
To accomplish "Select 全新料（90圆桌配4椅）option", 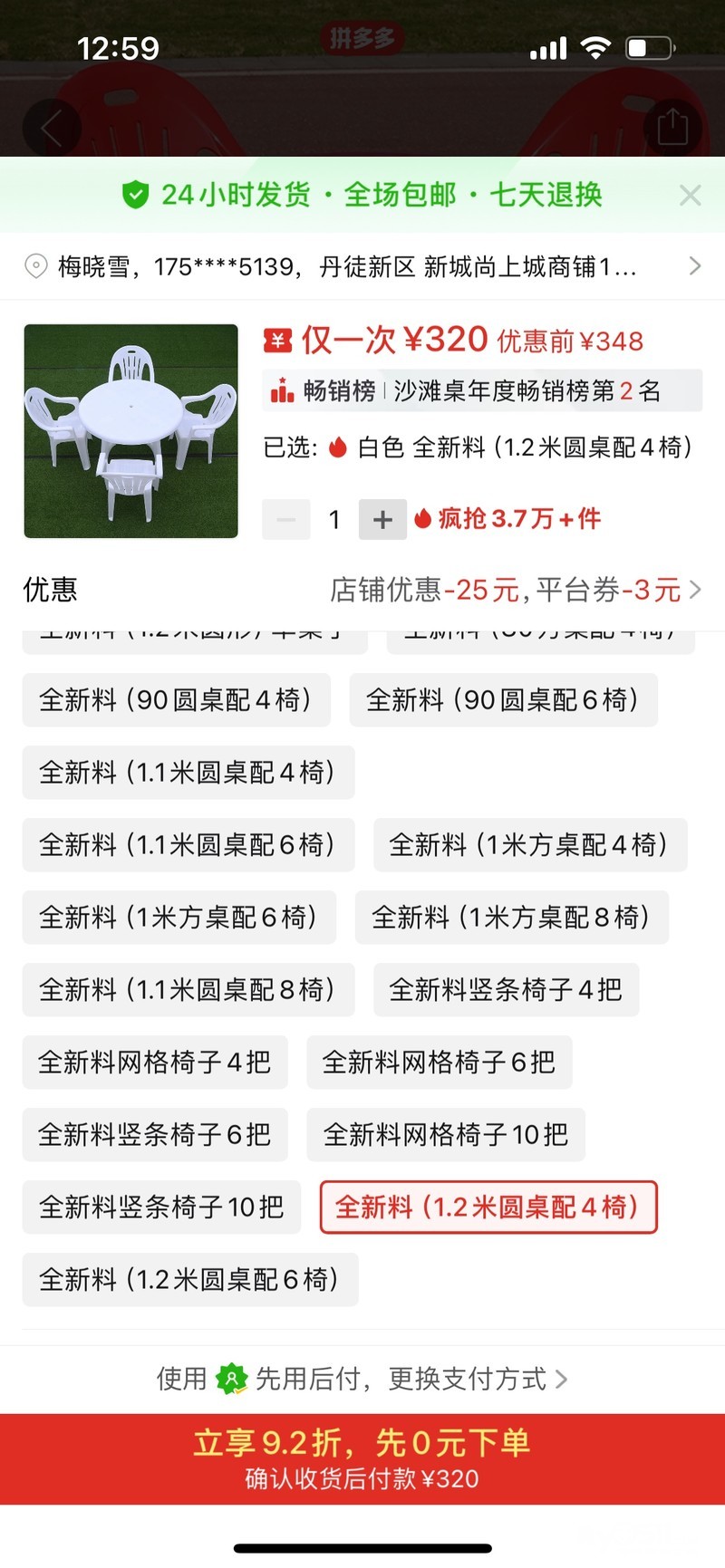I will pos(176,700).
